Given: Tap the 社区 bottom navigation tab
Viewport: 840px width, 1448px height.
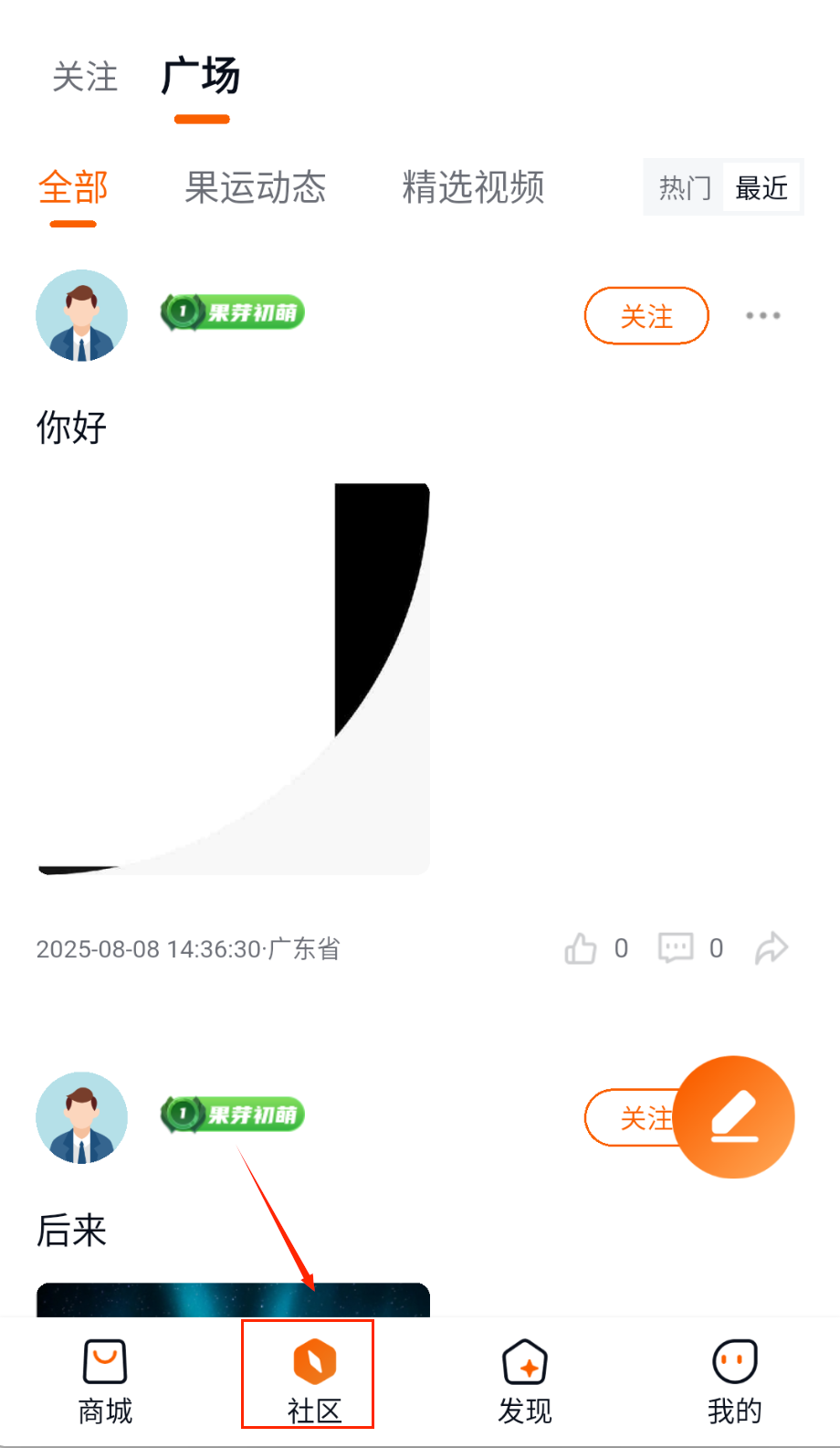Looking at the screenshot, I should (x=314, y=1381).
